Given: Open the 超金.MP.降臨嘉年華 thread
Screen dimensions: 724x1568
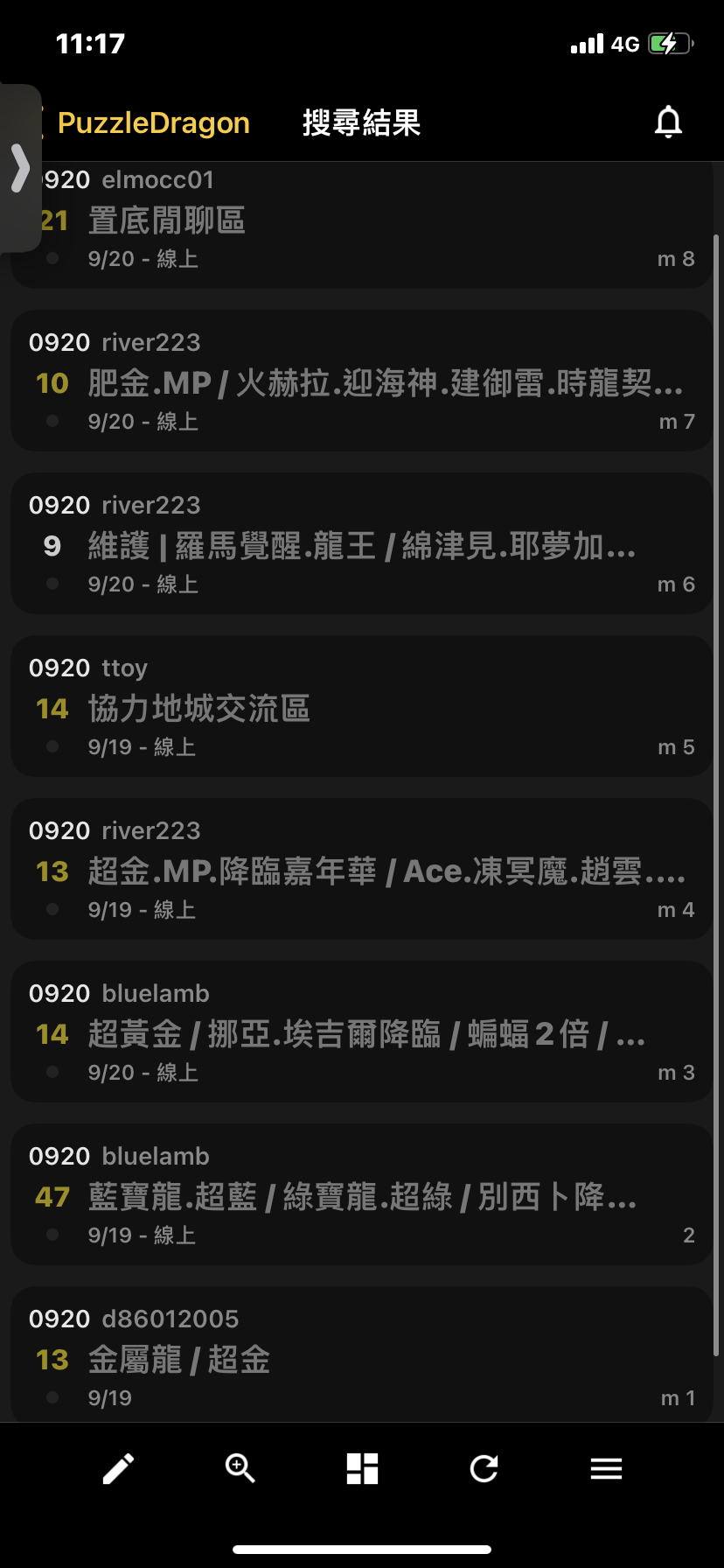Looking at the screenshot, I should pos(361,869).
